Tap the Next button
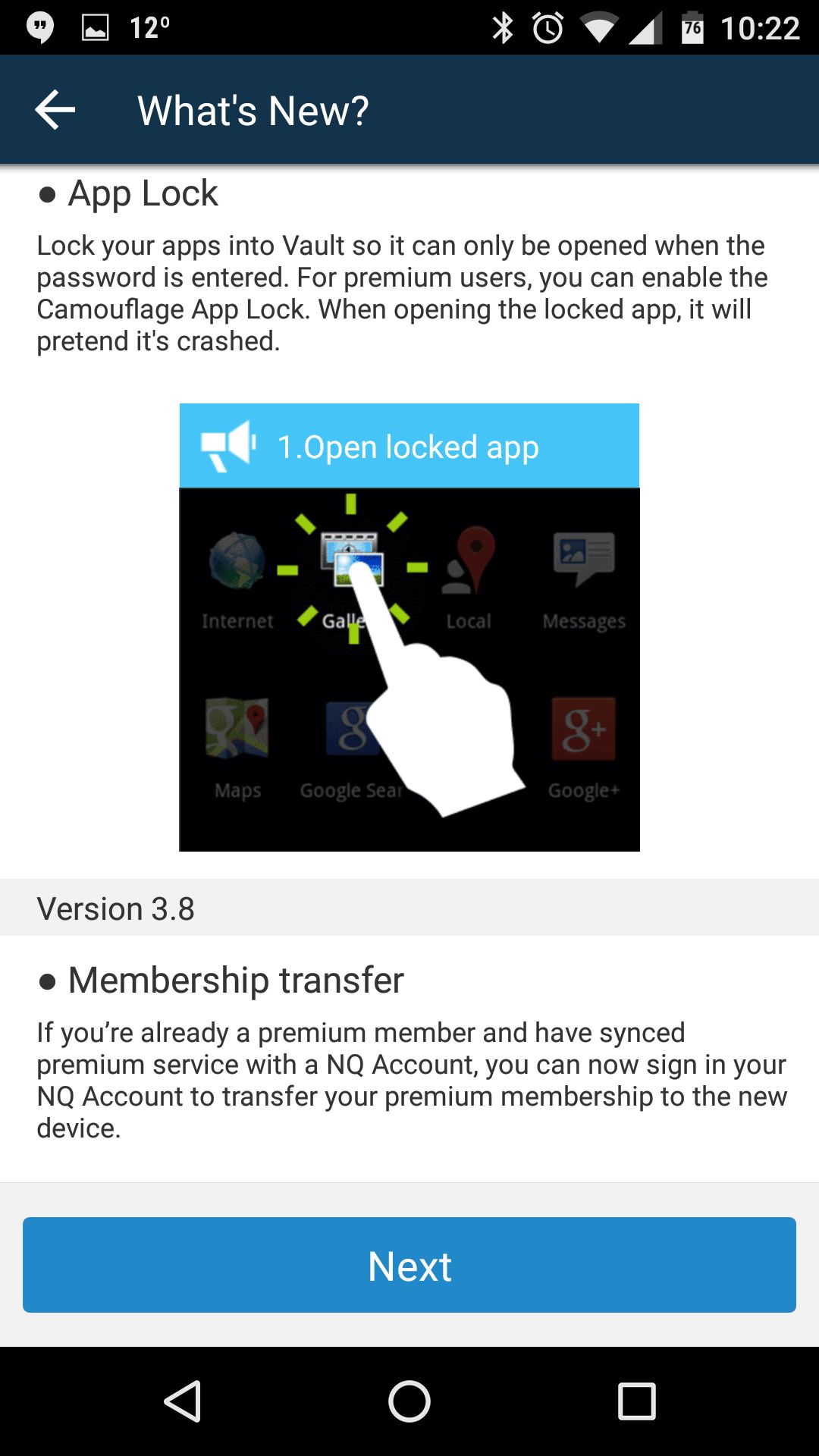Viewport: 819px width, 1456px height. (x=409, y=1265)
